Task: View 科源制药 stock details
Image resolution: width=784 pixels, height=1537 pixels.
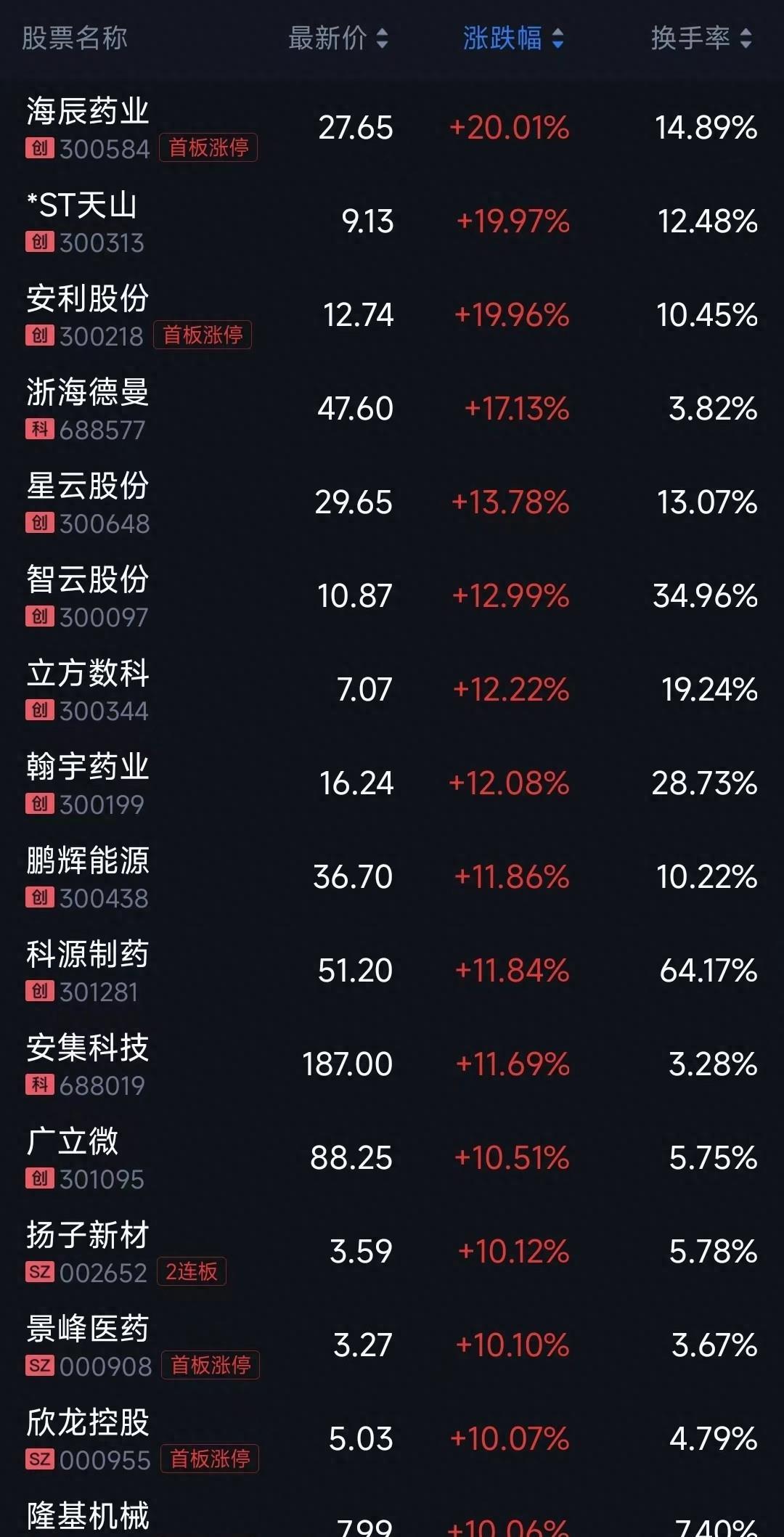Action: (392, 971)
